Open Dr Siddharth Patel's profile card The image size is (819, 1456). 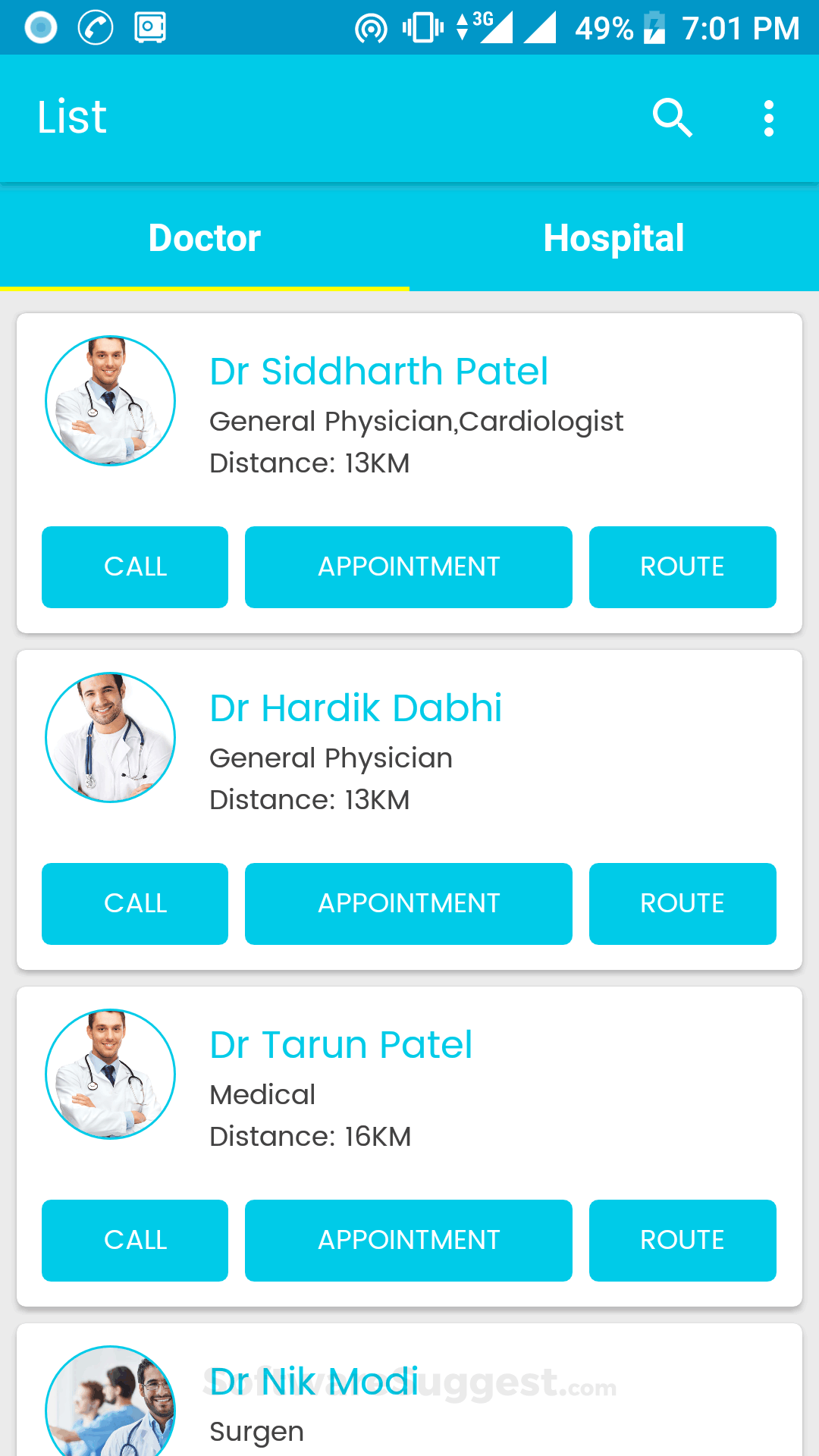click(379, 372)
